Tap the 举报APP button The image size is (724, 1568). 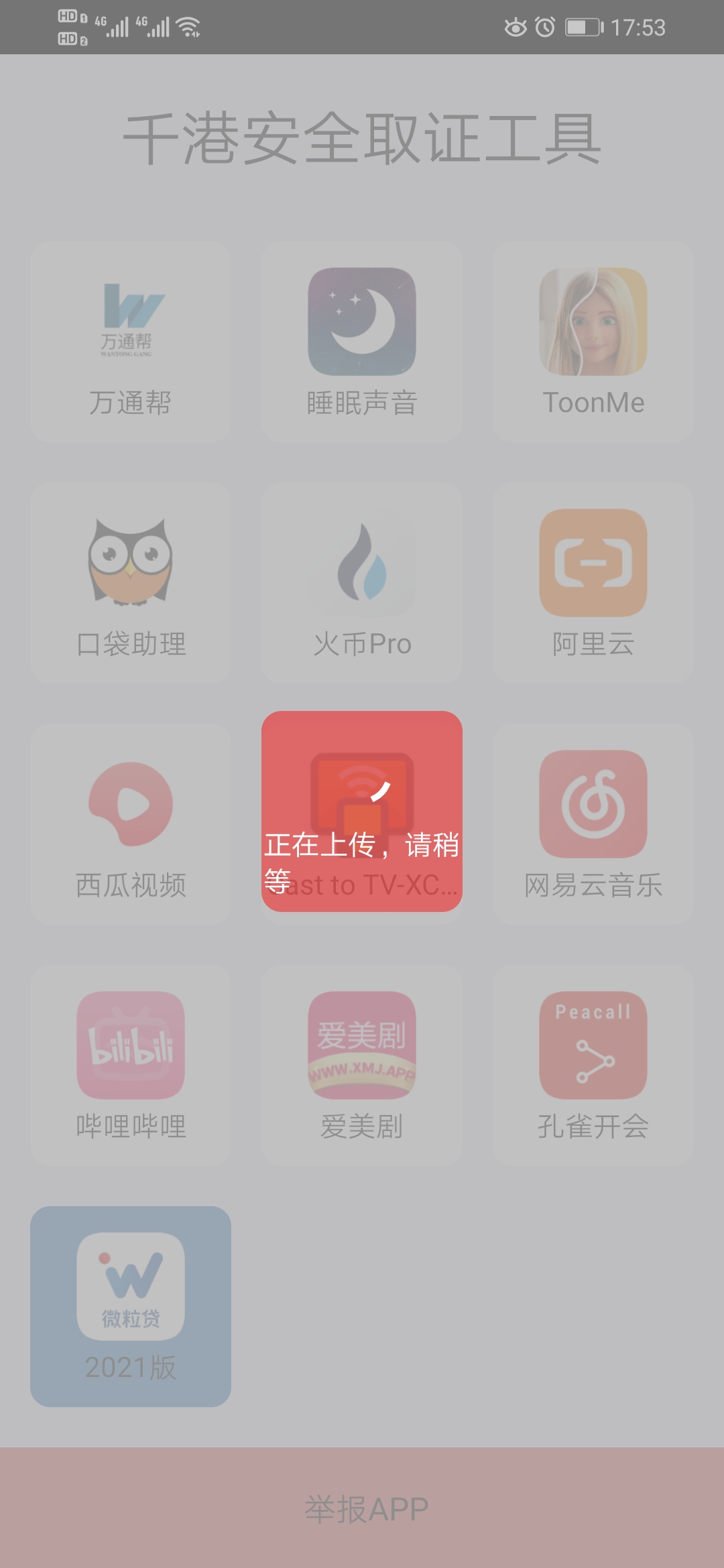[x=362, y=1509]
